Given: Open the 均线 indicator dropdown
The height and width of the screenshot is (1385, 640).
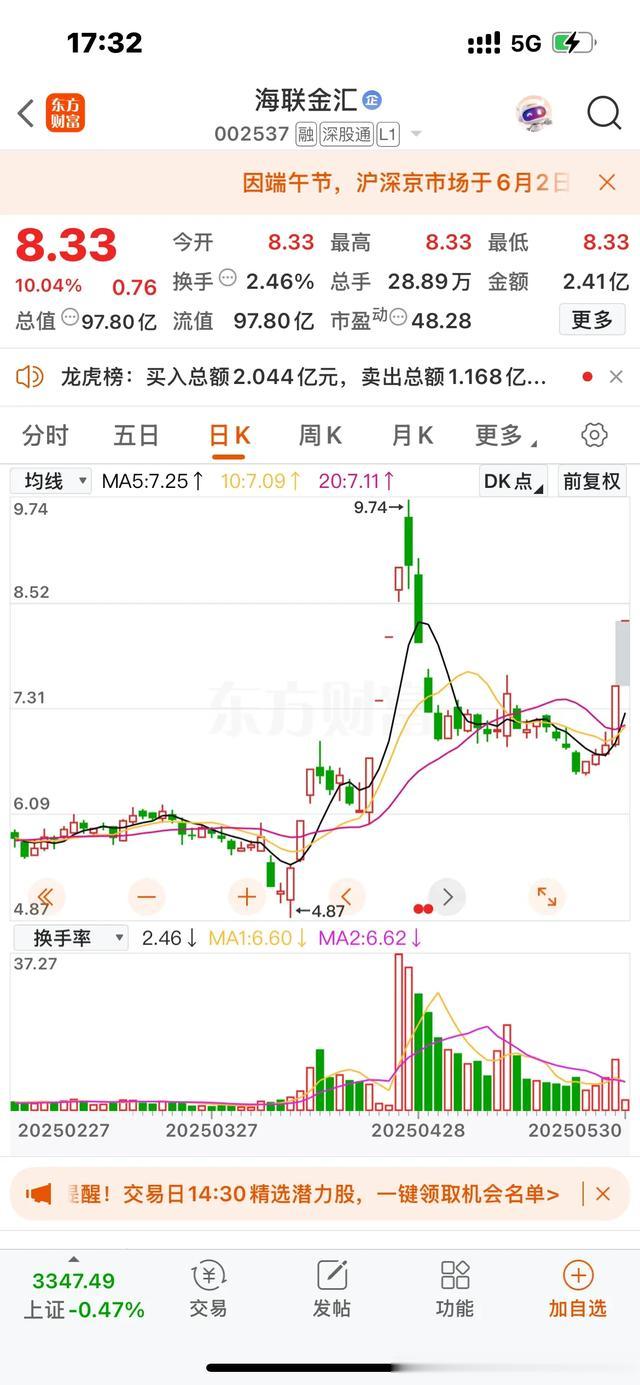Looking at the screenshot, I should coord(52,481).
